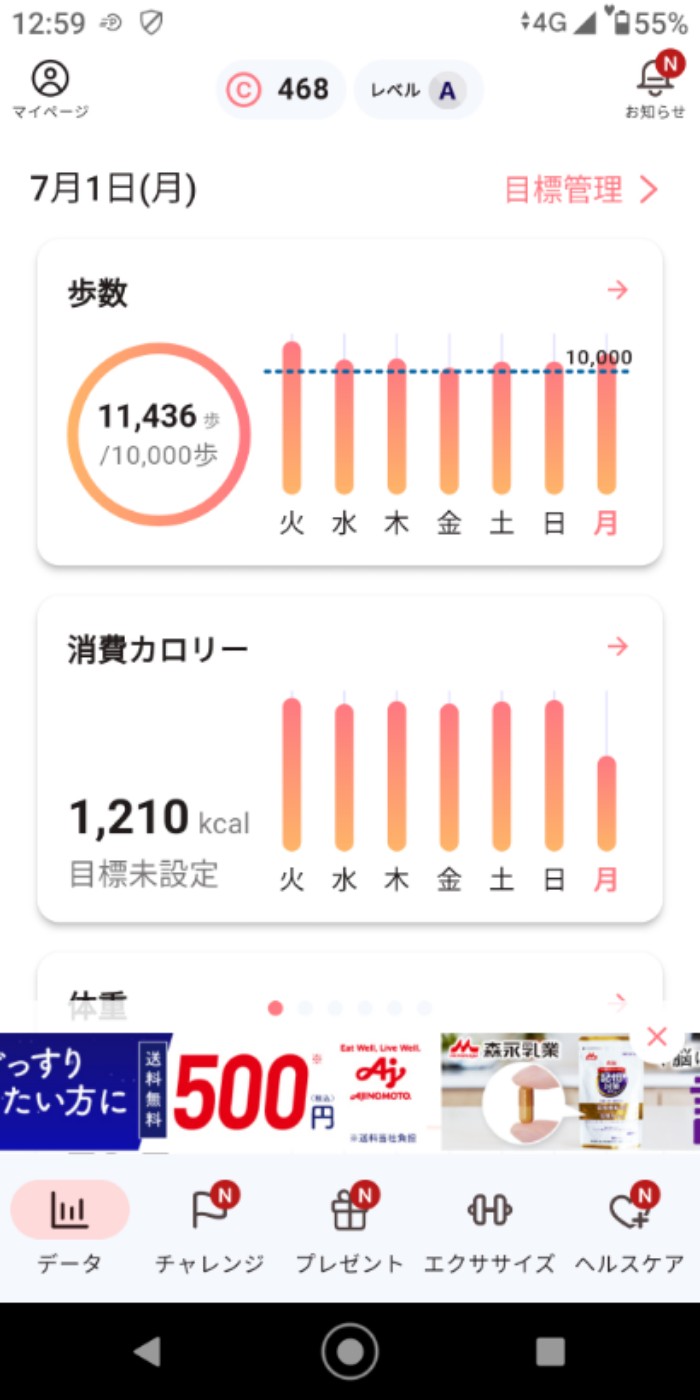Switch to the チャレンジ tab
The width and height of the screenshot is (700, 1400).
tap(210, 1228)
